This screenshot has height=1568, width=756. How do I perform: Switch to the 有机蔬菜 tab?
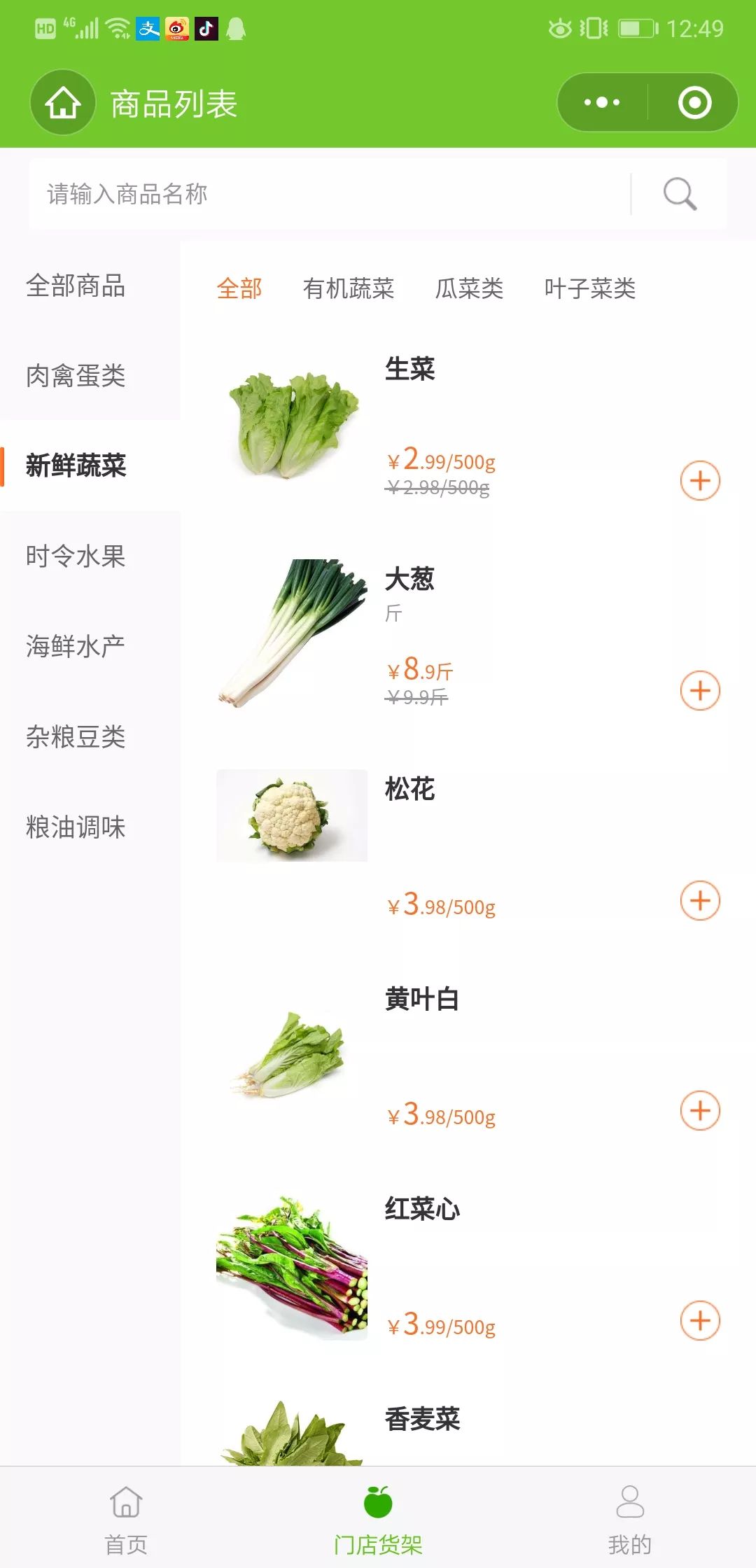coord(349,288)
